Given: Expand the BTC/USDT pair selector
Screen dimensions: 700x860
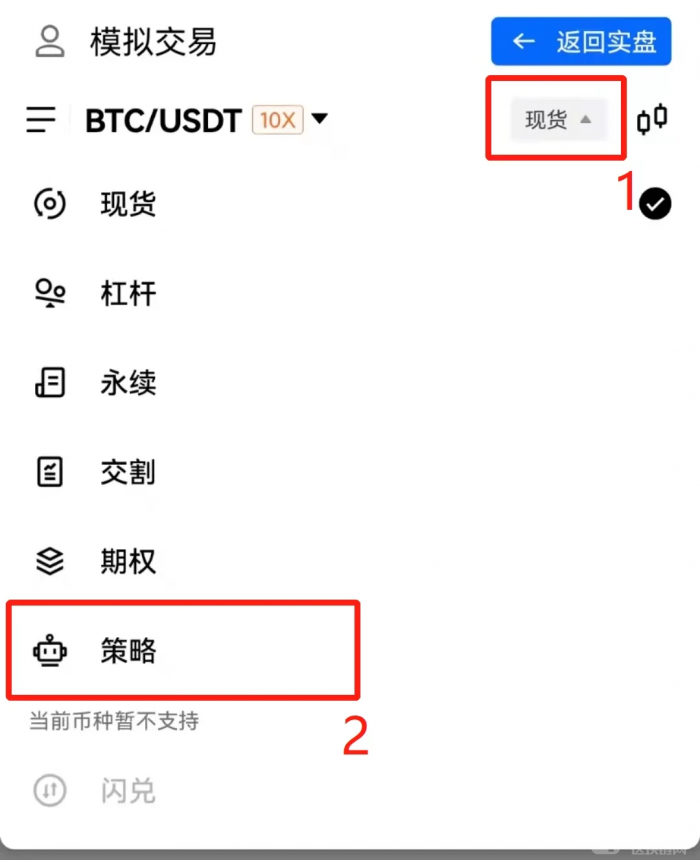Looking at the screenshot, I should coord(207,121).
